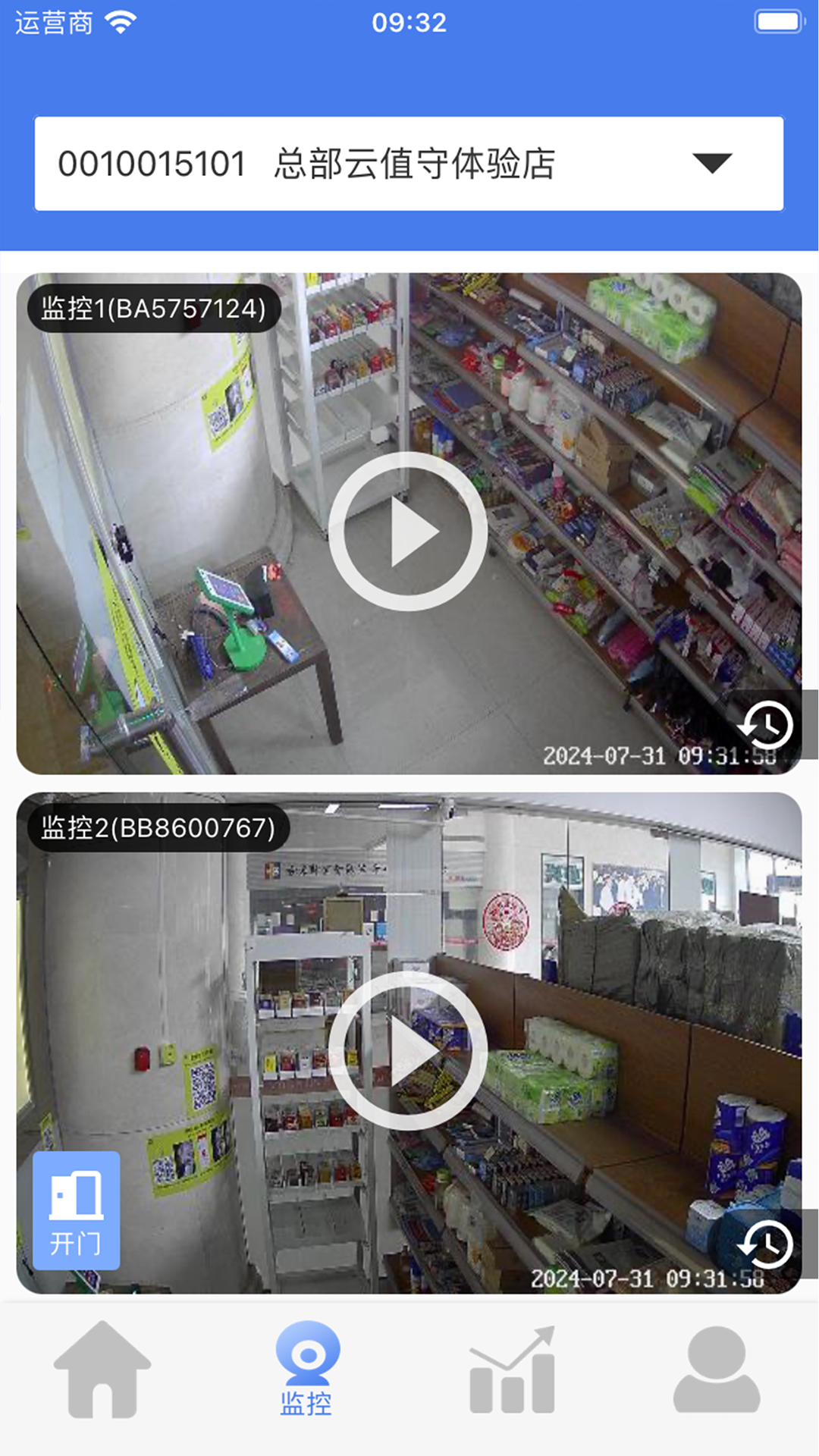Play the 监控2(BB8600767) camera feed
Screen dimensions: 819x1456
click(408, 1051)
